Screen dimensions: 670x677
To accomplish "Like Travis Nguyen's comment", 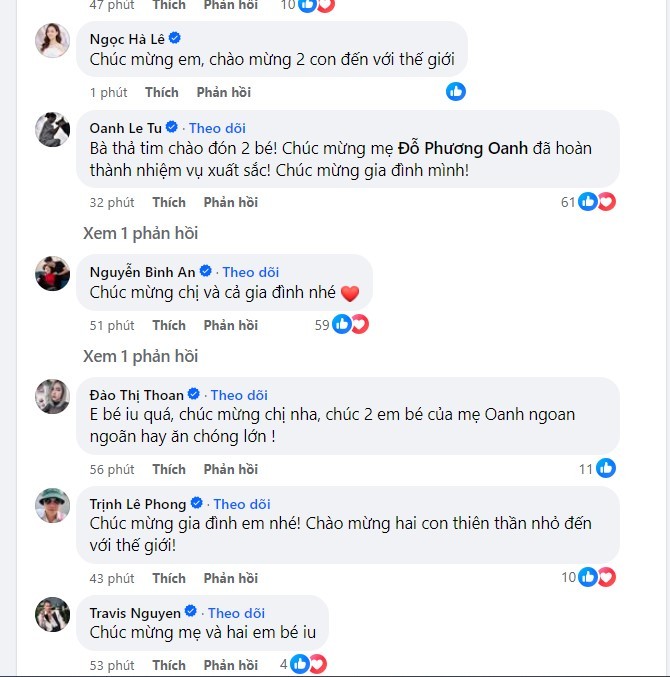I will [x=169, y=665].
